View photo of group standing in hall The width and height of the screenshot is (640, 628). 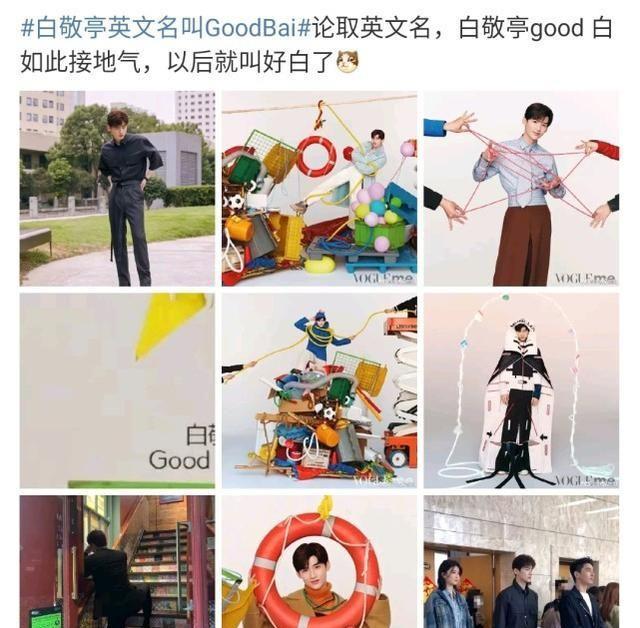521,561
